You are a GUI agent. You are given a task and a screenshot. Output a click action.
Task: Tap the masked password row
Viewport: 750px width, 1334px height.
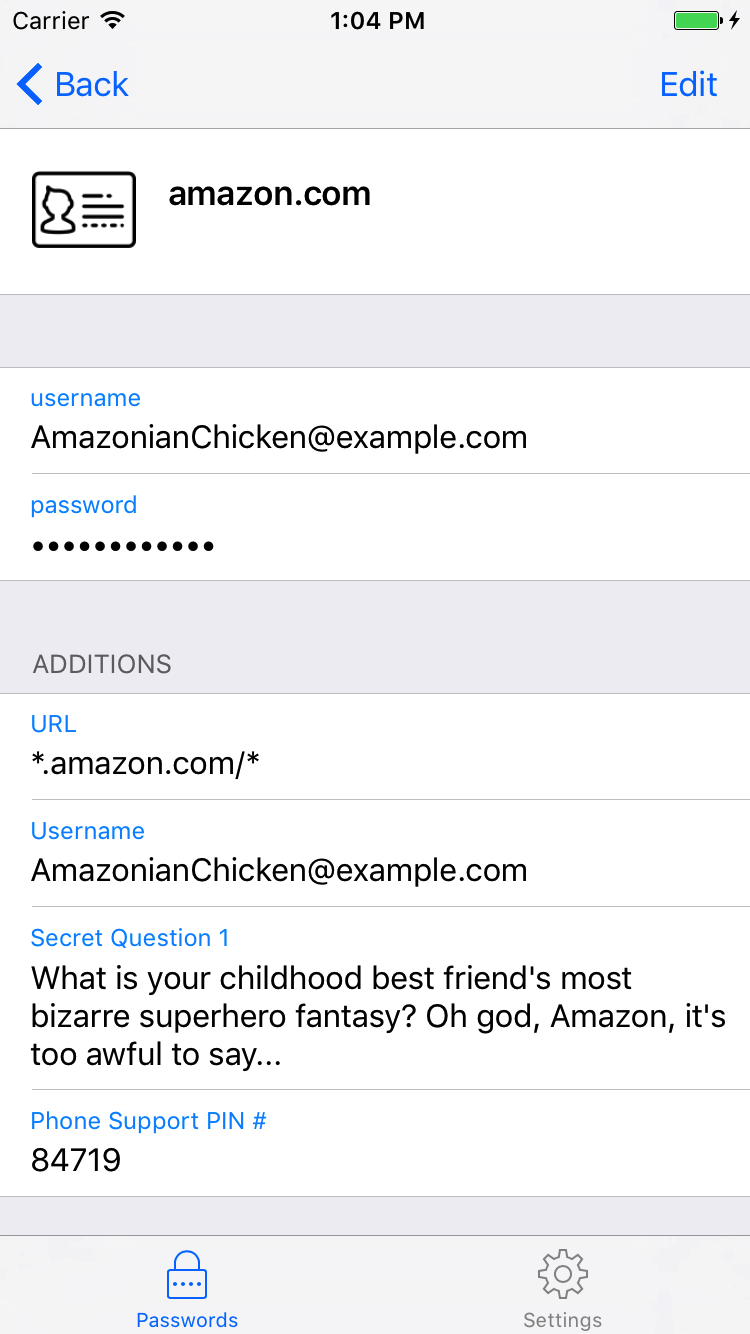coord(375,528)
